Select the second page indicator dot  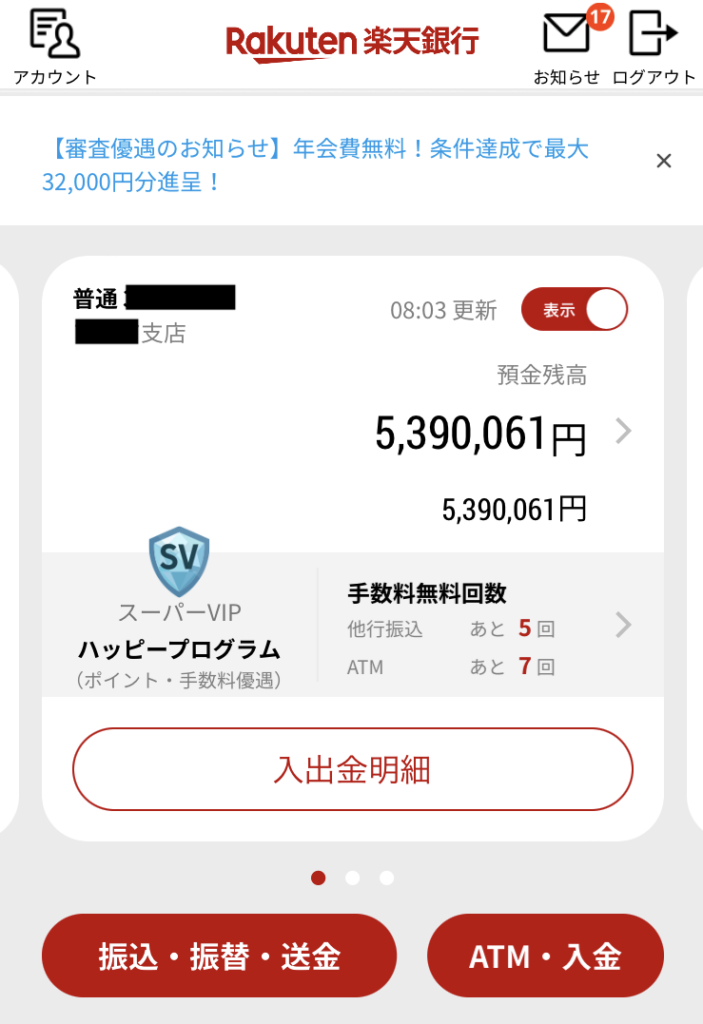pyautogui.click(x=352, y=878)
